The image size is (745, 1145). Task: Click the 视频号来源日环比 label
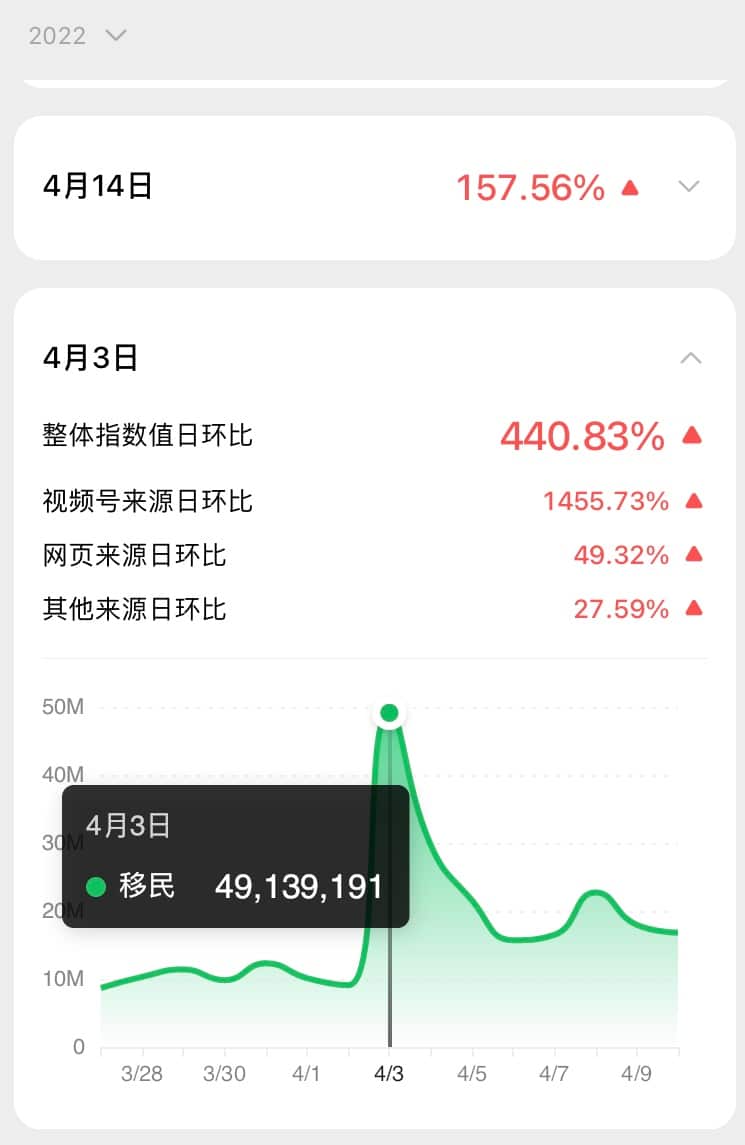(147, 500)
